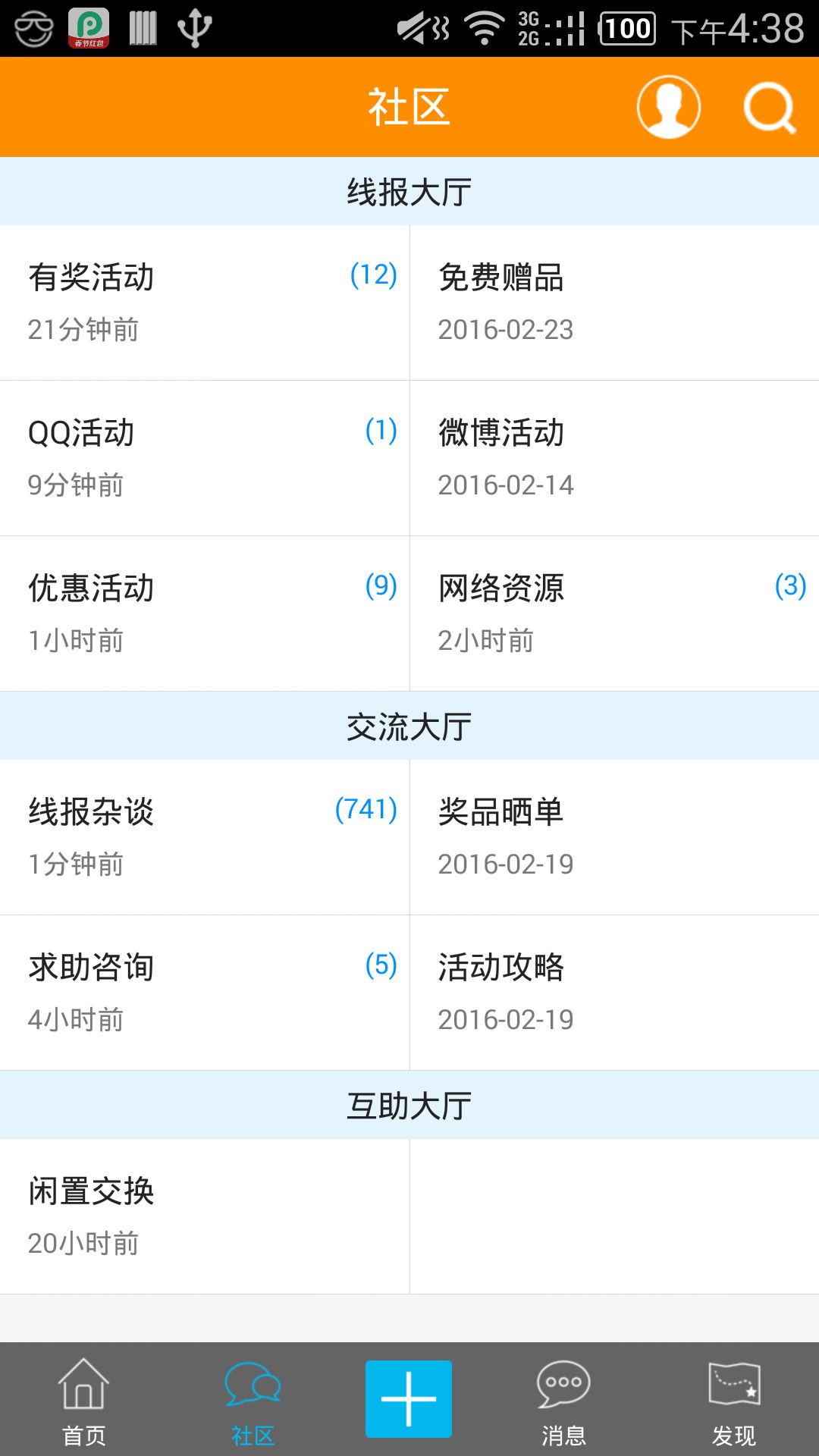Open the 免费赠品 forum
This screenshot has width=819, height=1456.
pos(614,302)
